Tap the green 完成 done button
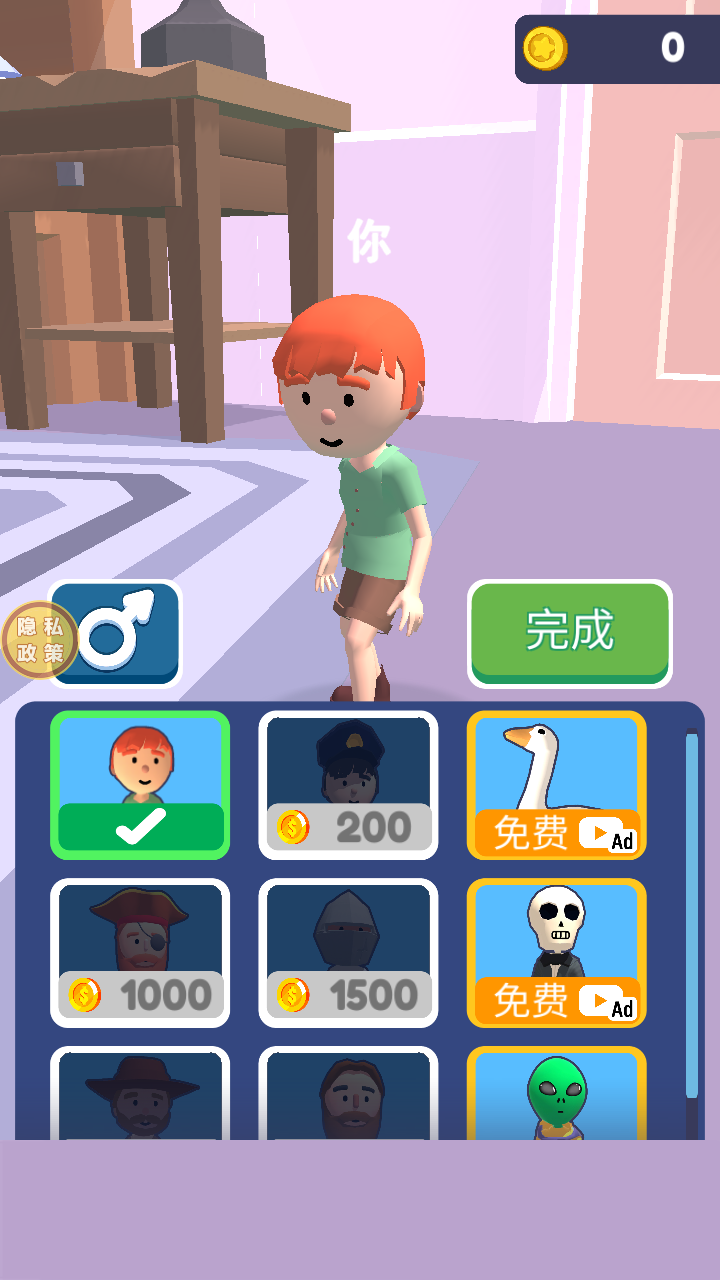Screen dimensions: 720x1280 [x=569, y=632]
